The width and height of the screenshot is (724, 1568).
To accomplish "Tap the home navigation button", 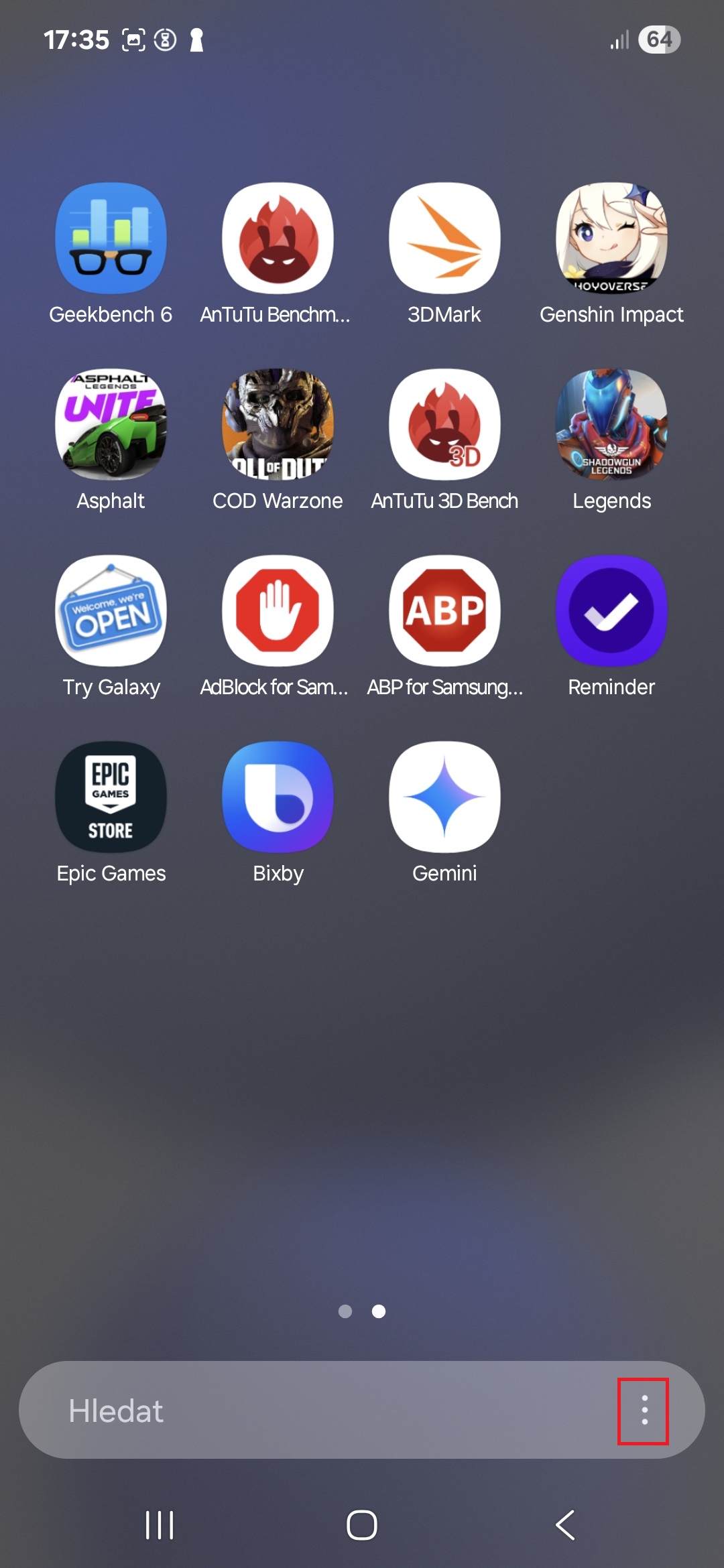I will (x=362, y=1525).
